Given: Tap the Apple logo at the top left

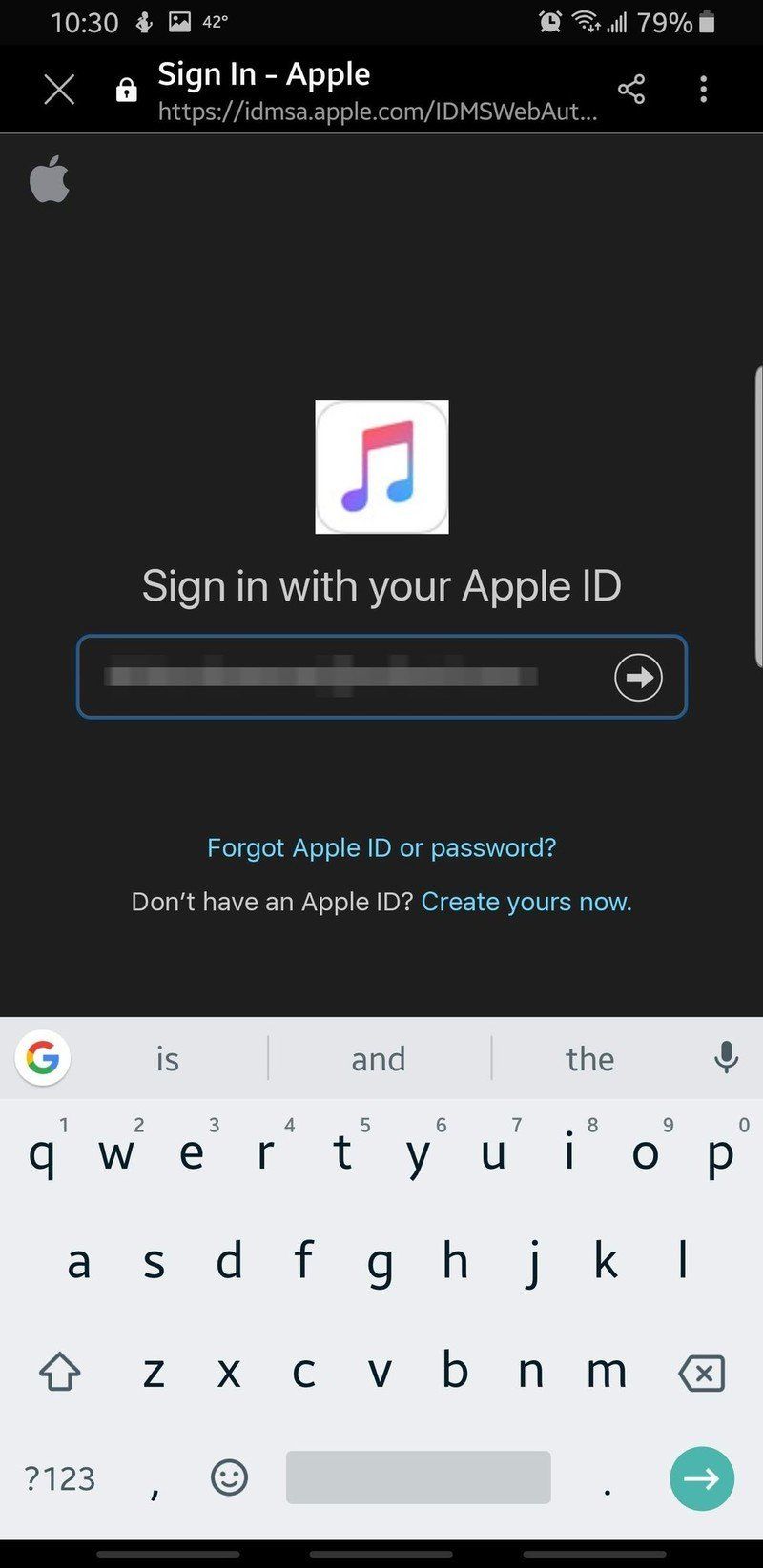Looking at the screenshot, I should (x=50, y=179).
